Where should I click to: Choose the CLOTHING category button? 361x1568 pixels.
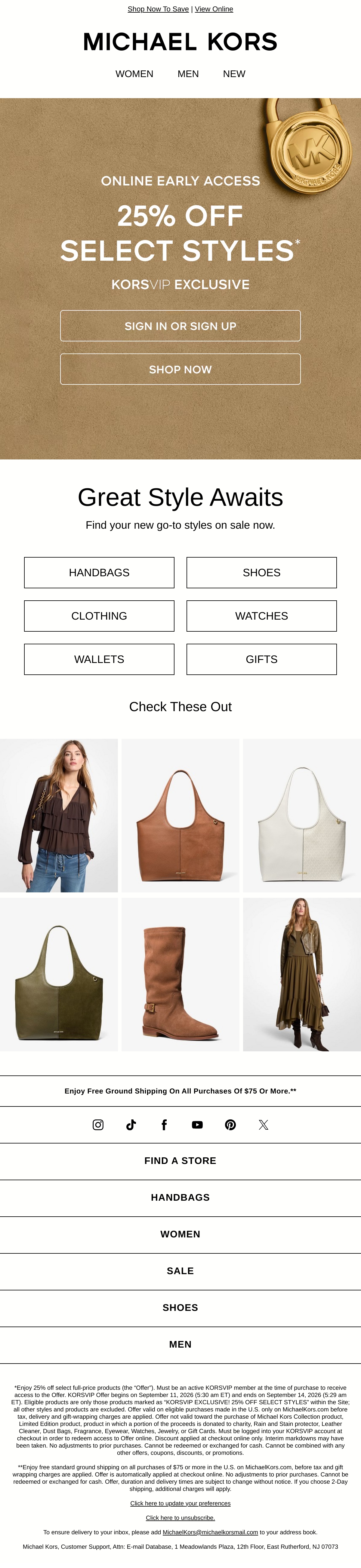coord(99,616)
